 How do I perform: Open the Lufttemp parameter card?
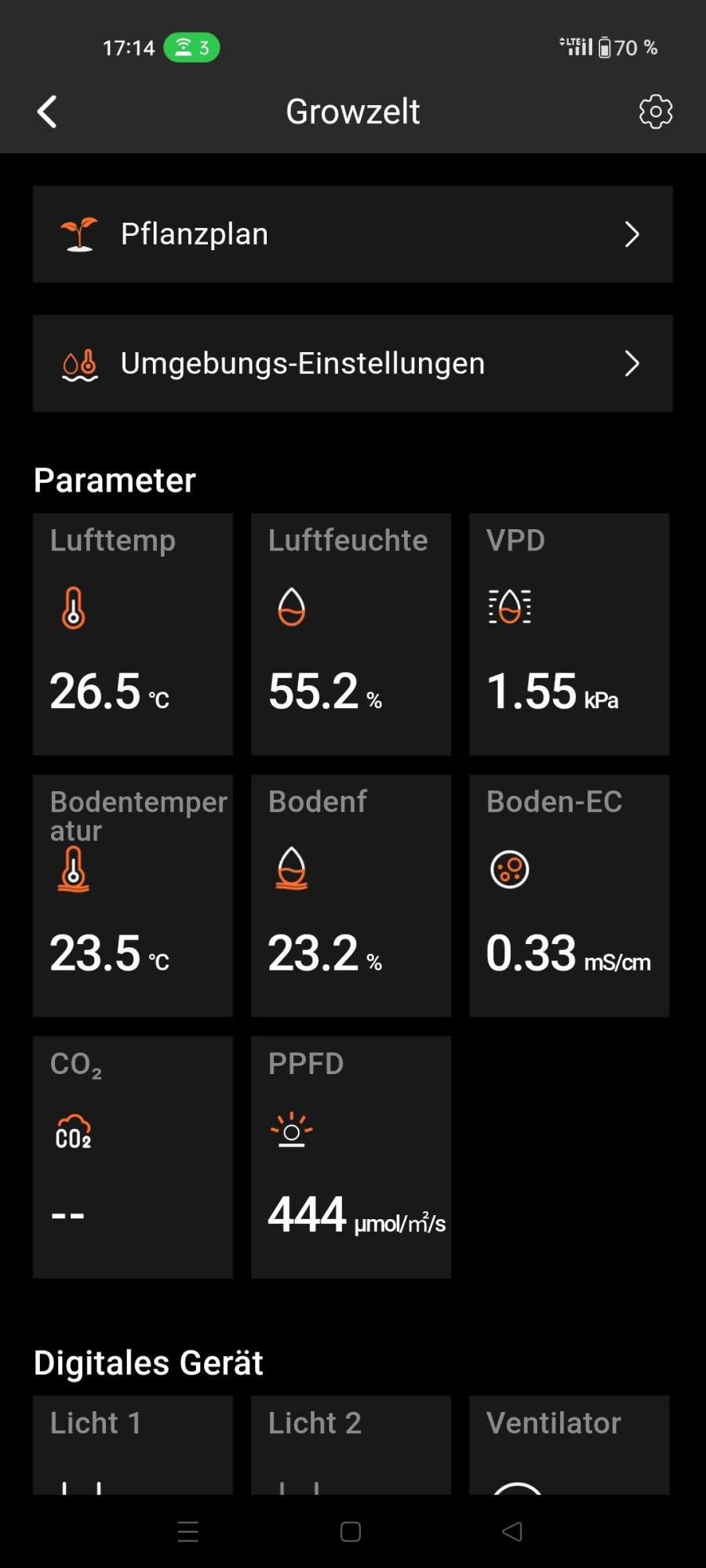pyautogui.click(x=133, y=633)
